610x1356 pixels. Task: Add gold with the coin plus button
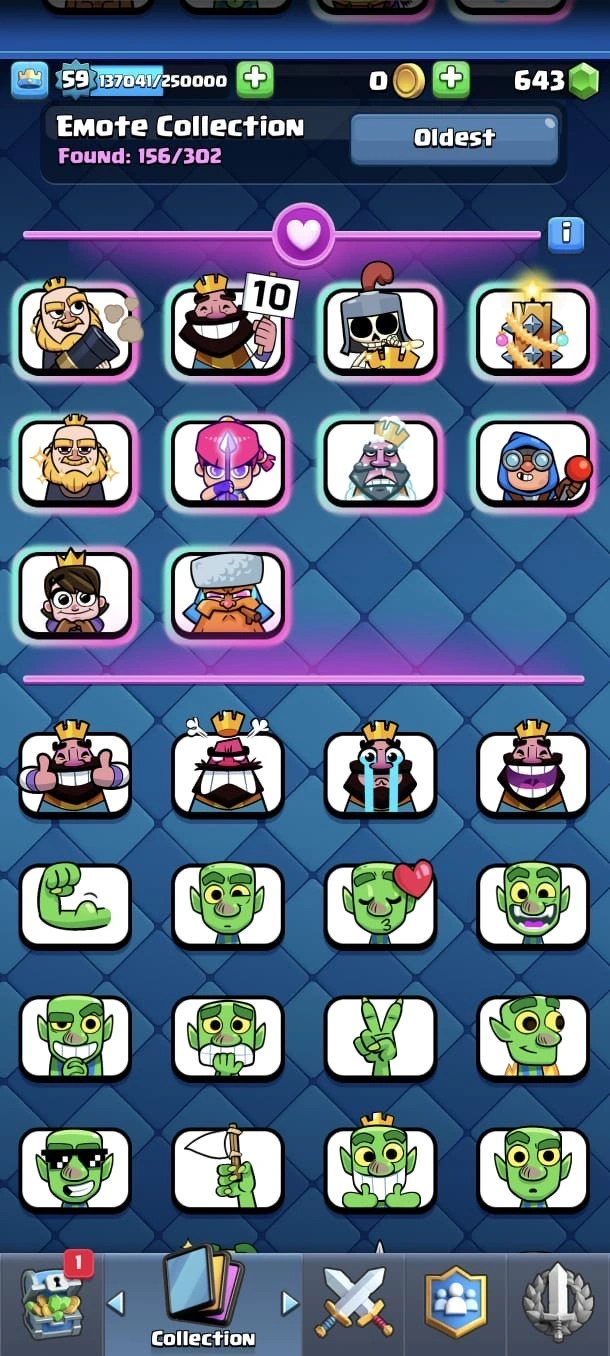pyautogui.click(x=451, y=80)
